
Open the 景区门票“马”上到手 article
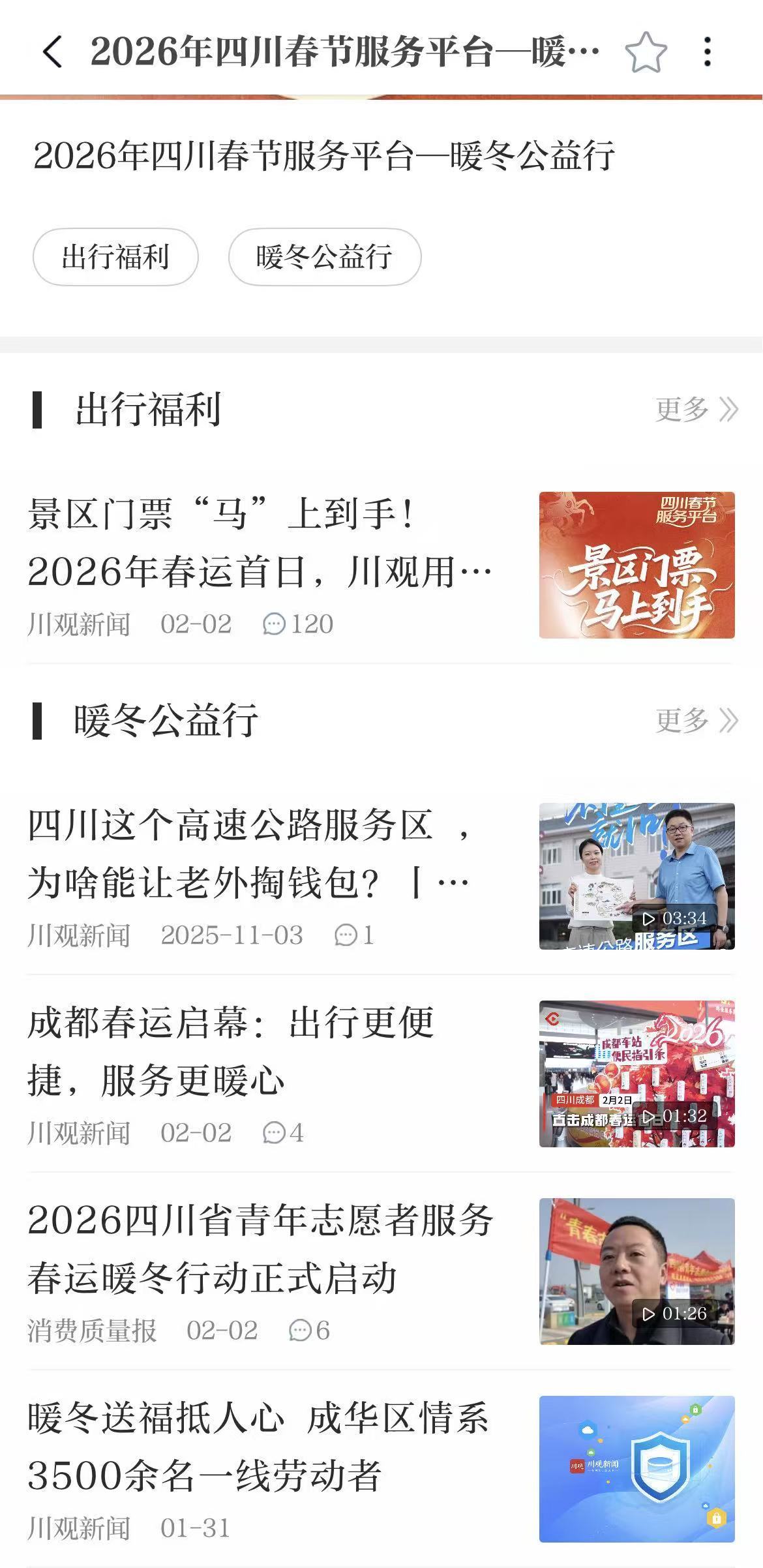coord(261,543)
